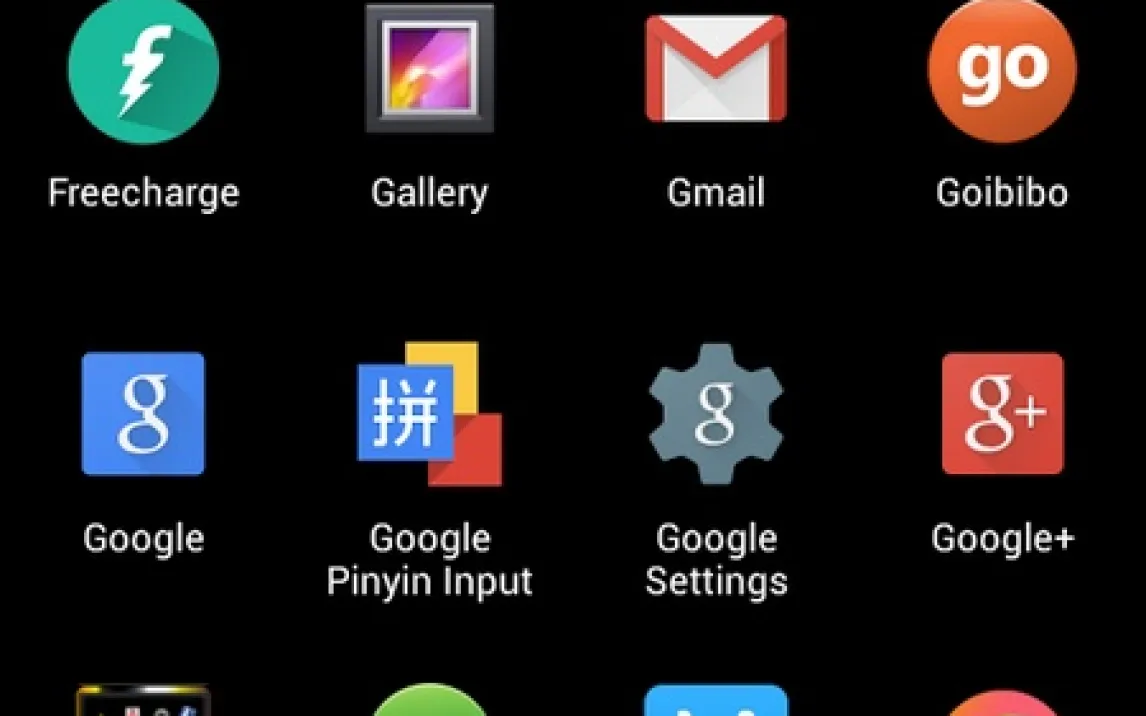Screen dimensions: 1146x716
Task: Open Google Pinyin Input
Action: click(x=429, y=413)
